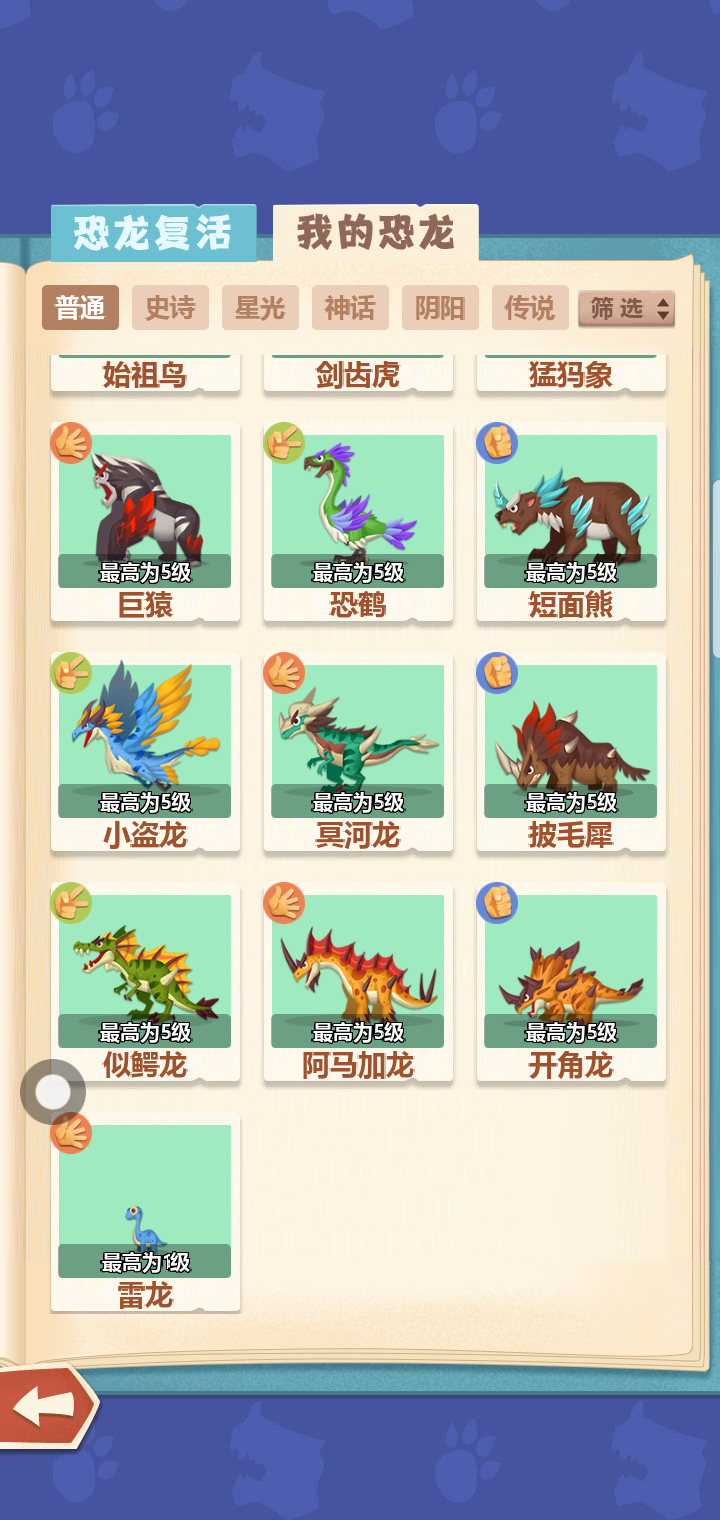Viewport: 720px width, 1520px height.
Task: Filter by 普通 rarity
Action: click(80, 308)
